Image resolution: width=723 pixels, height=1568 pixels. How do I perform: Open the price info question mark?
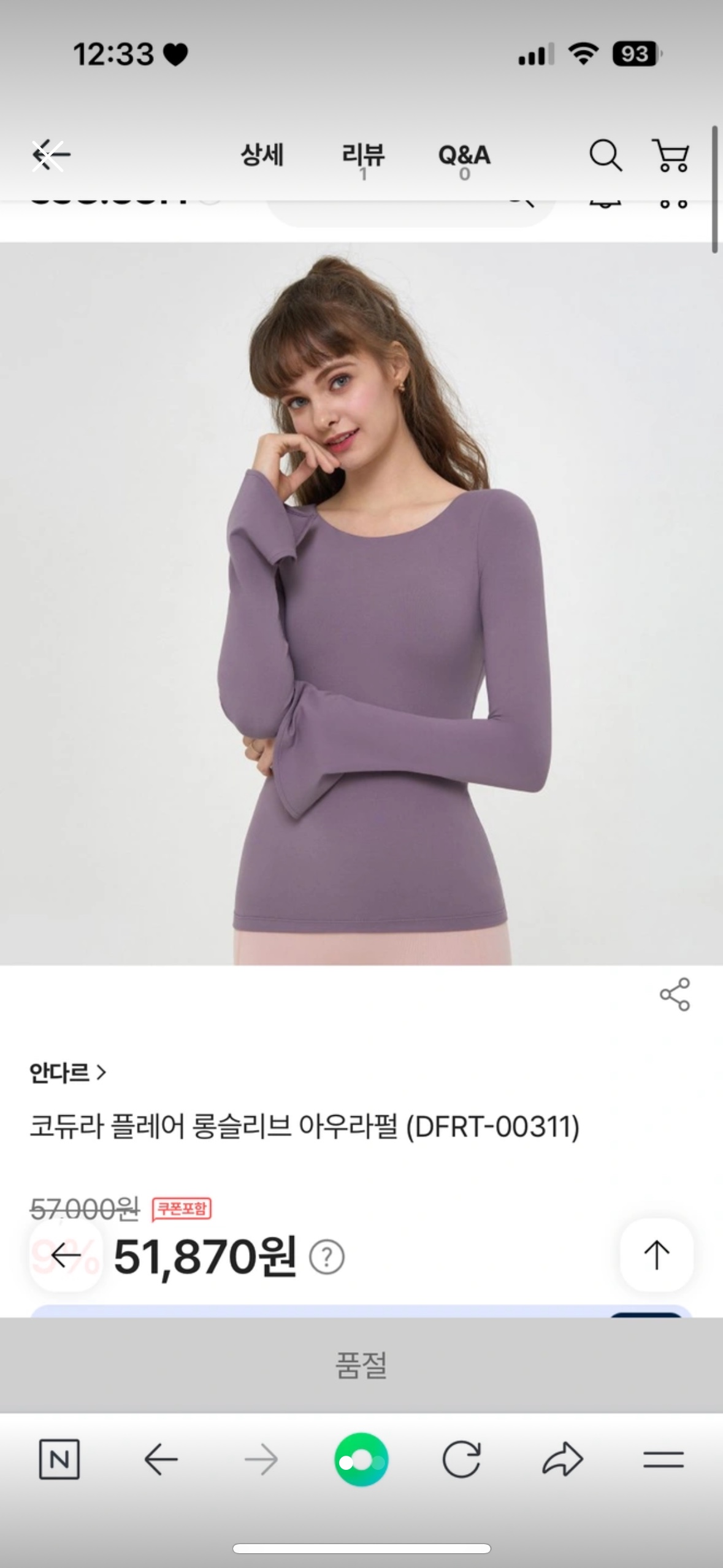pos(327,1258)
